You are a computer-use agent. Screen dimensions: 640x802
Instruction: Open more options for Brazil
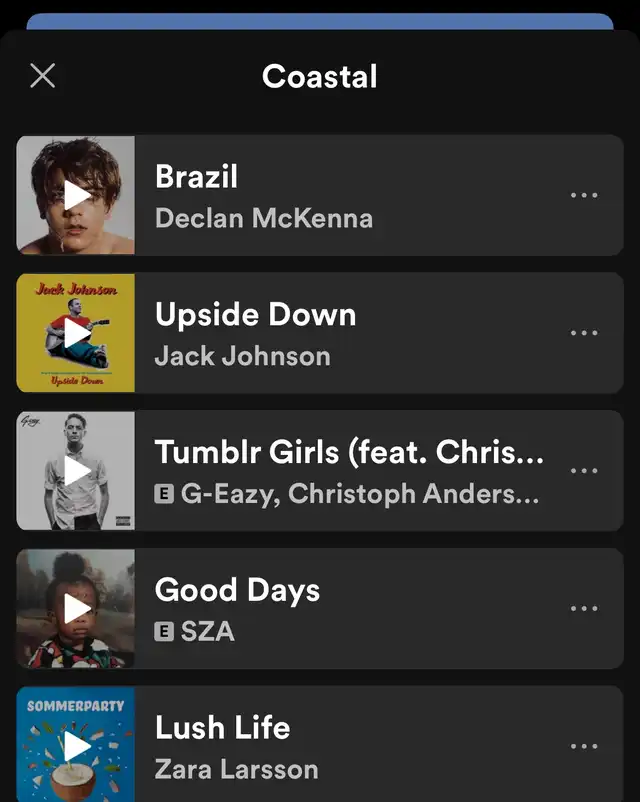click(584, 195)
